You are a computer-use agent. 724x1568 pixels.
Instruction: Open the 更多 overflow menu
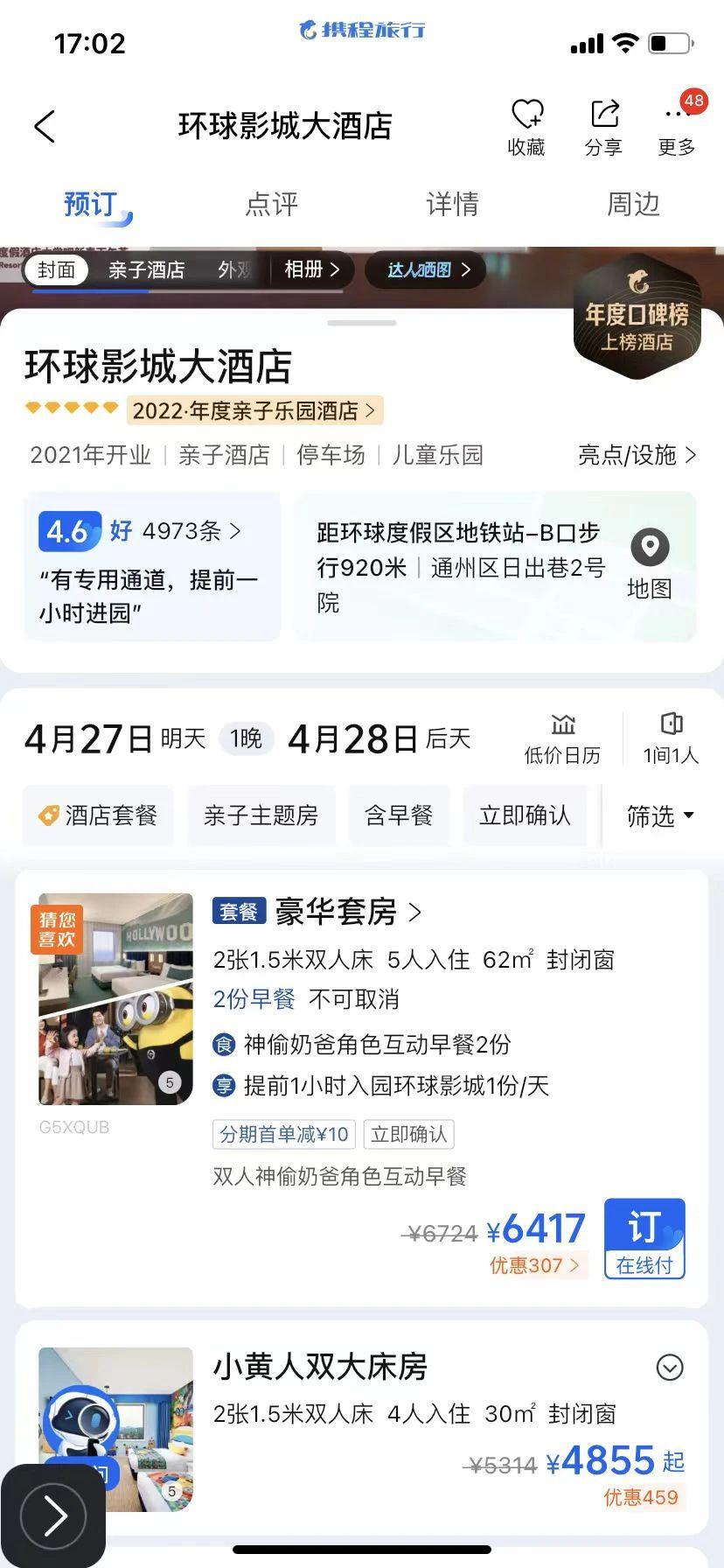[x=676, y=127]
